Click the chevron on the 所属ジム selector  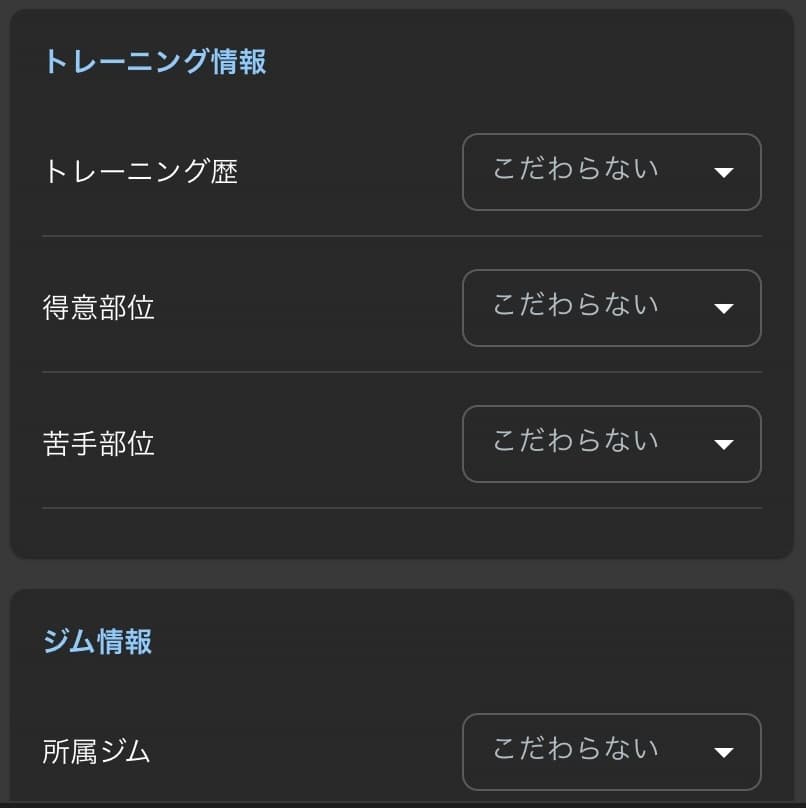[724, 751]
